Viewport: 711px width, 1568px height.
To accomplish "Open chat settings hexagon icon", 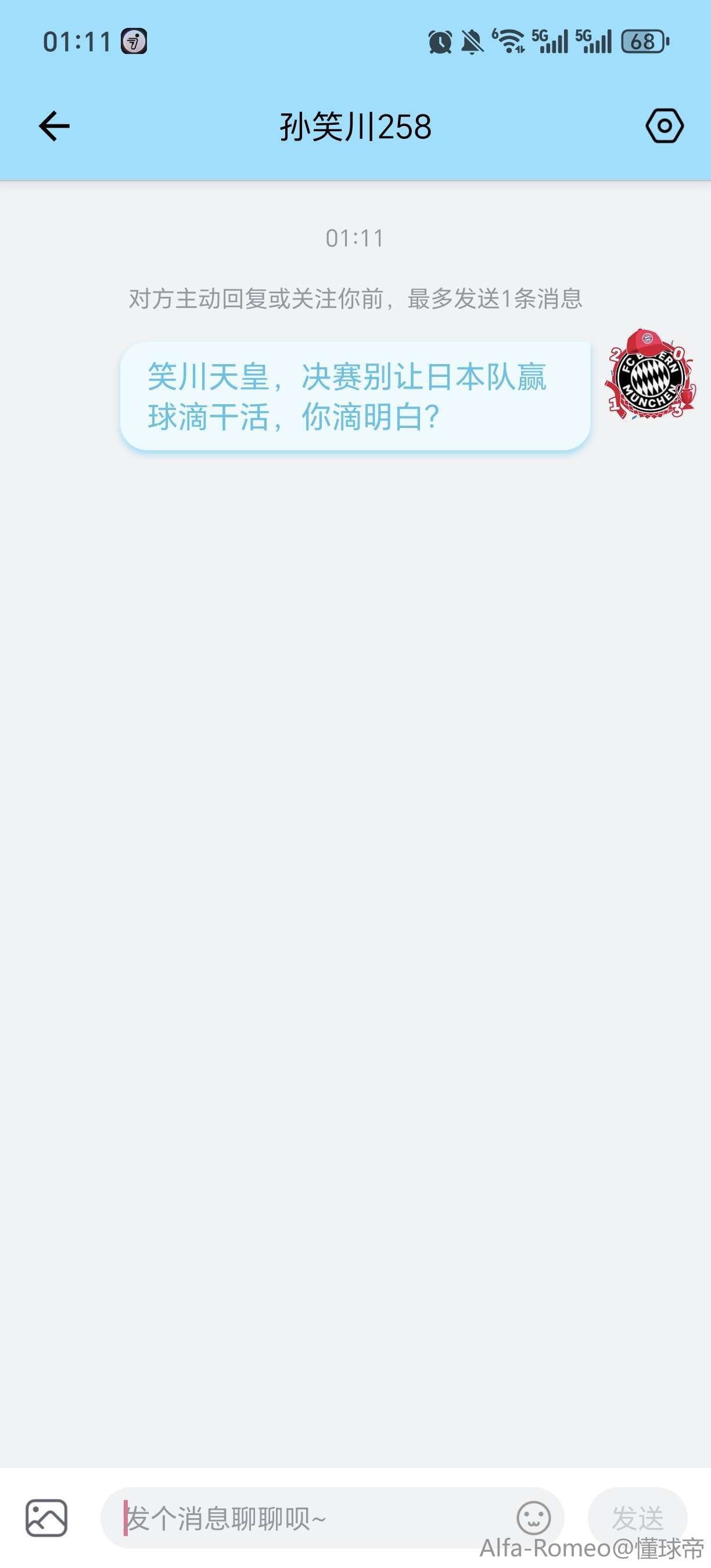I will [664, 126].
